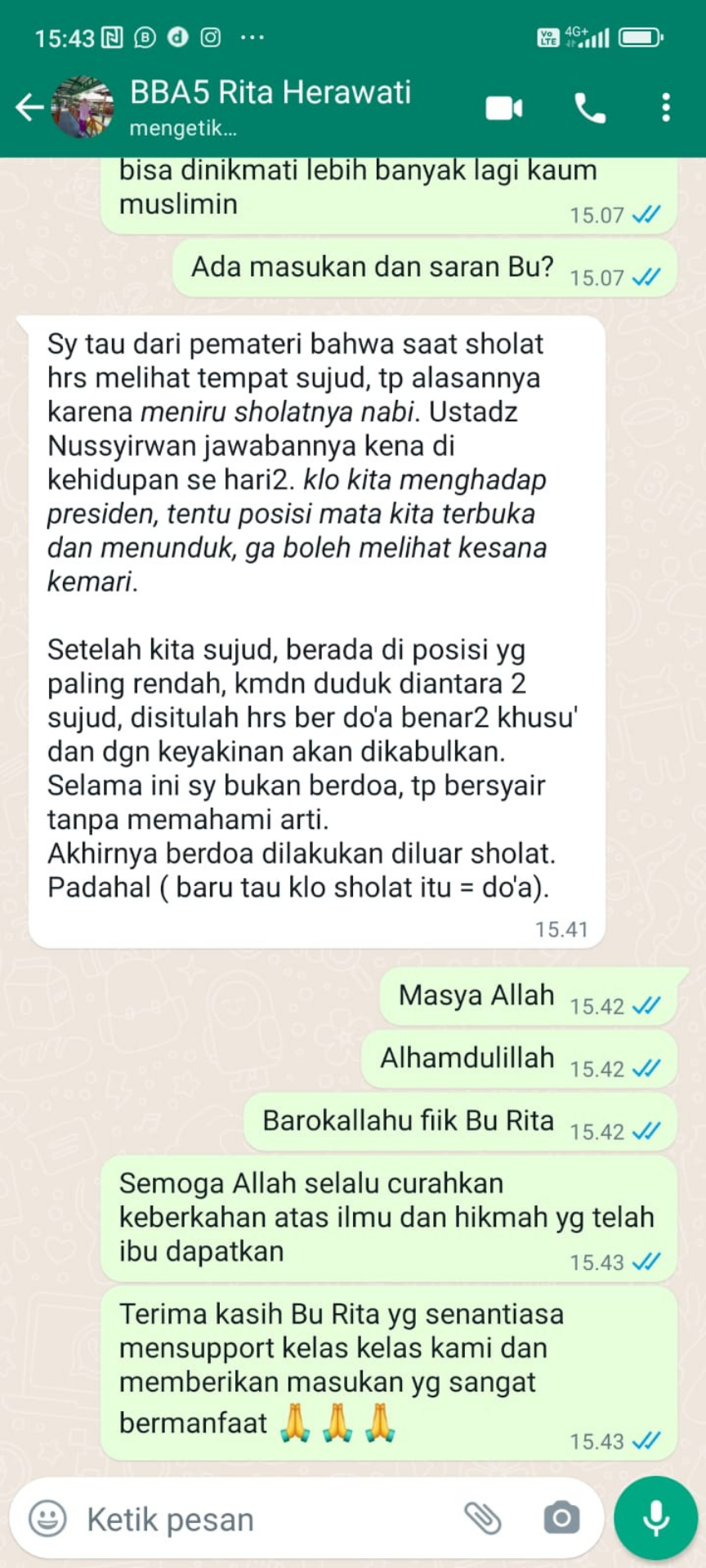Go back to the chat list
Screen dimensions: 706x1568
tap(29, 107)
